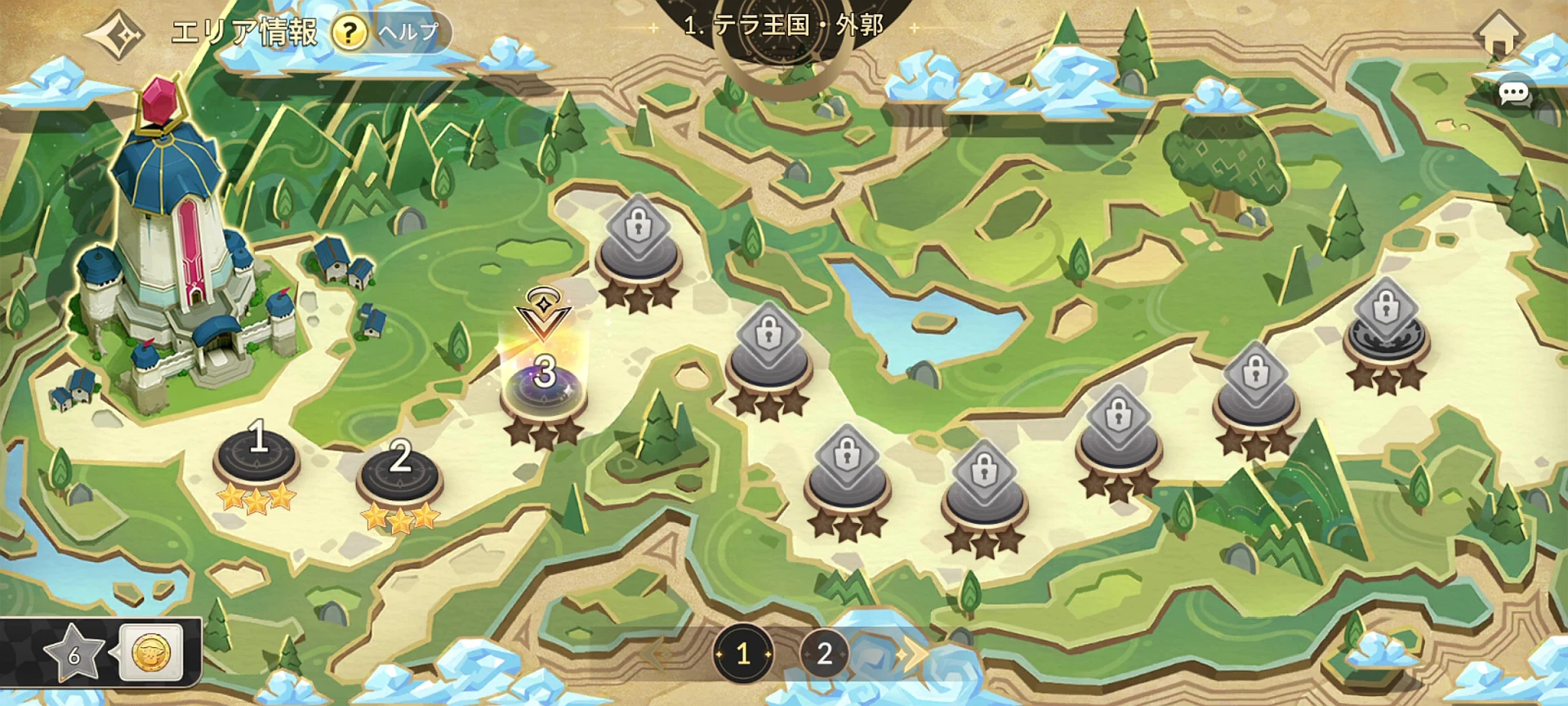Open the star rewards coin box

(151, 653)
